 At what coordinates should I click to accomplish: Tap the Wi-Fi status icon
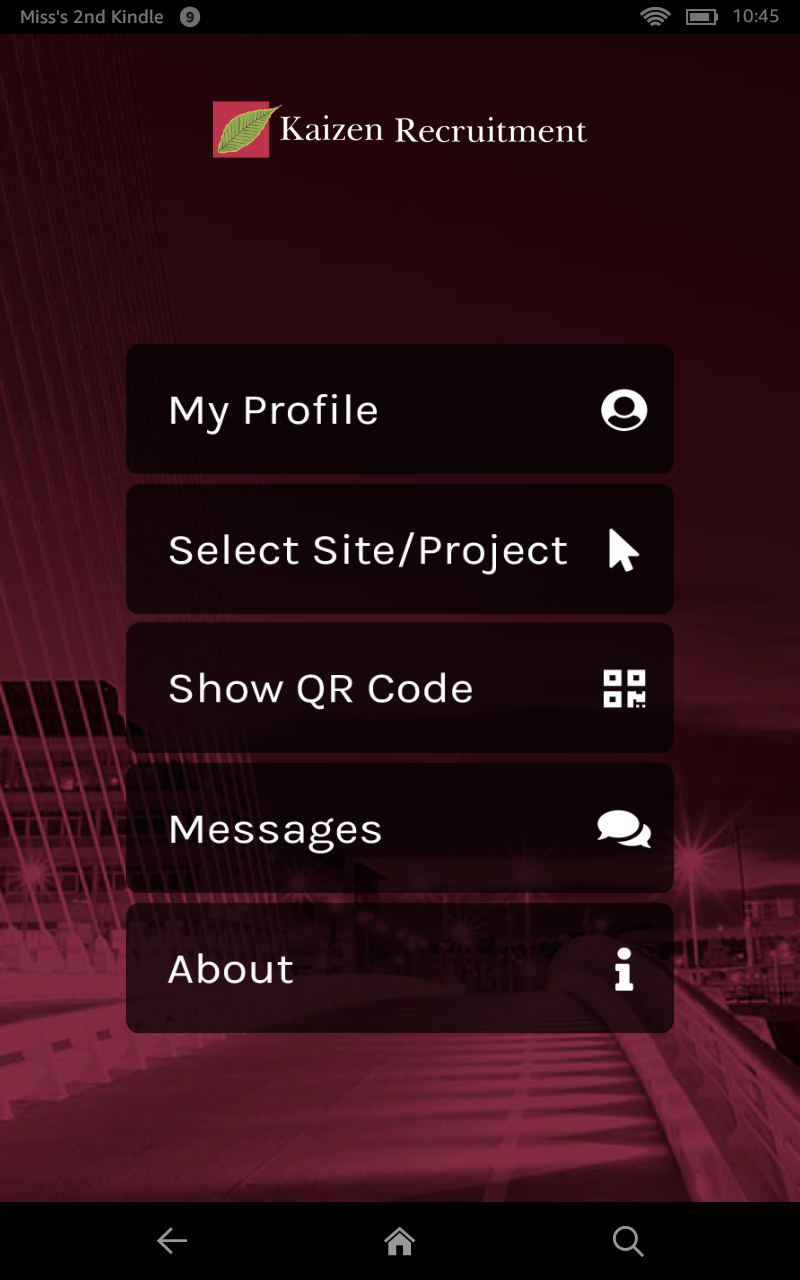coord(655,16)
